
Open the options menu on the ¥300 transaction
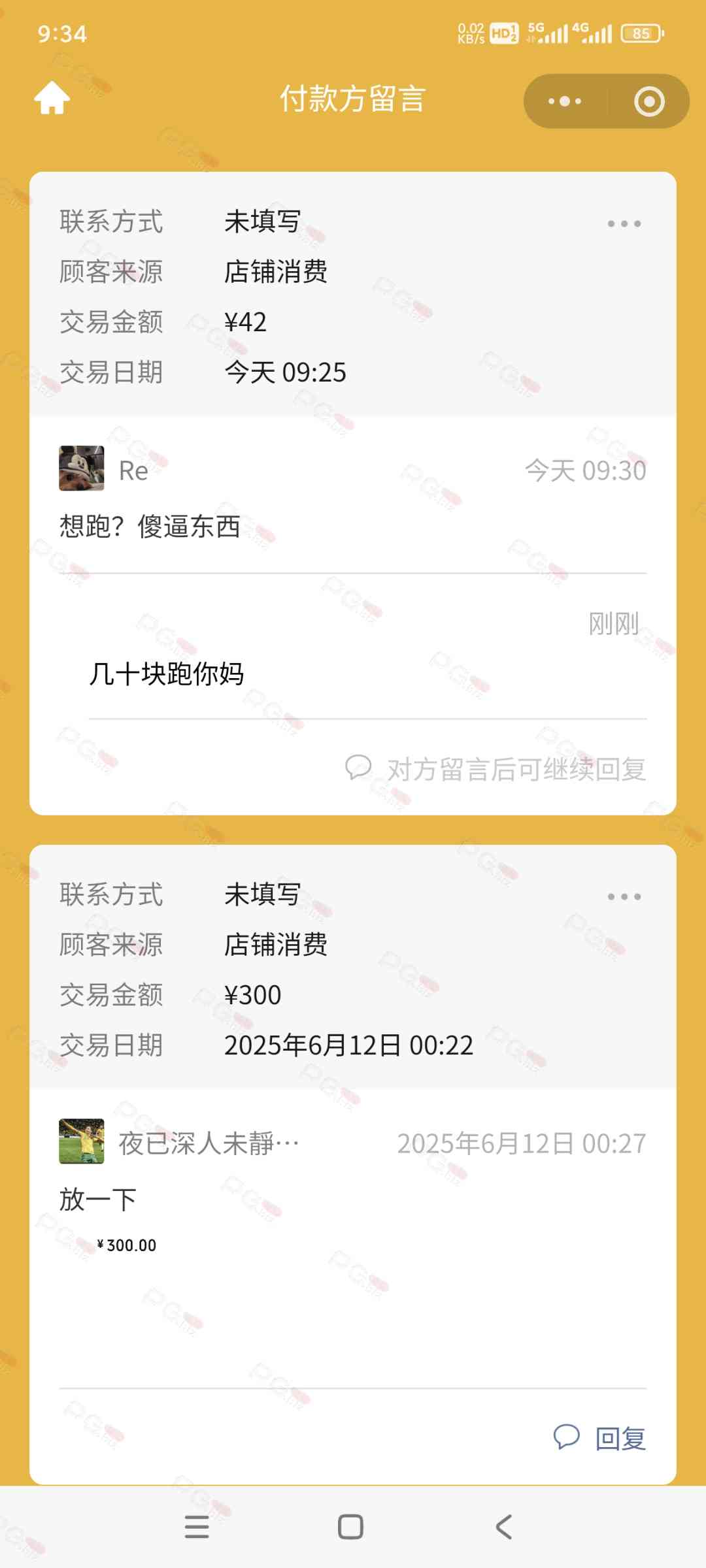pyautogui.click(x=624, y=897)
